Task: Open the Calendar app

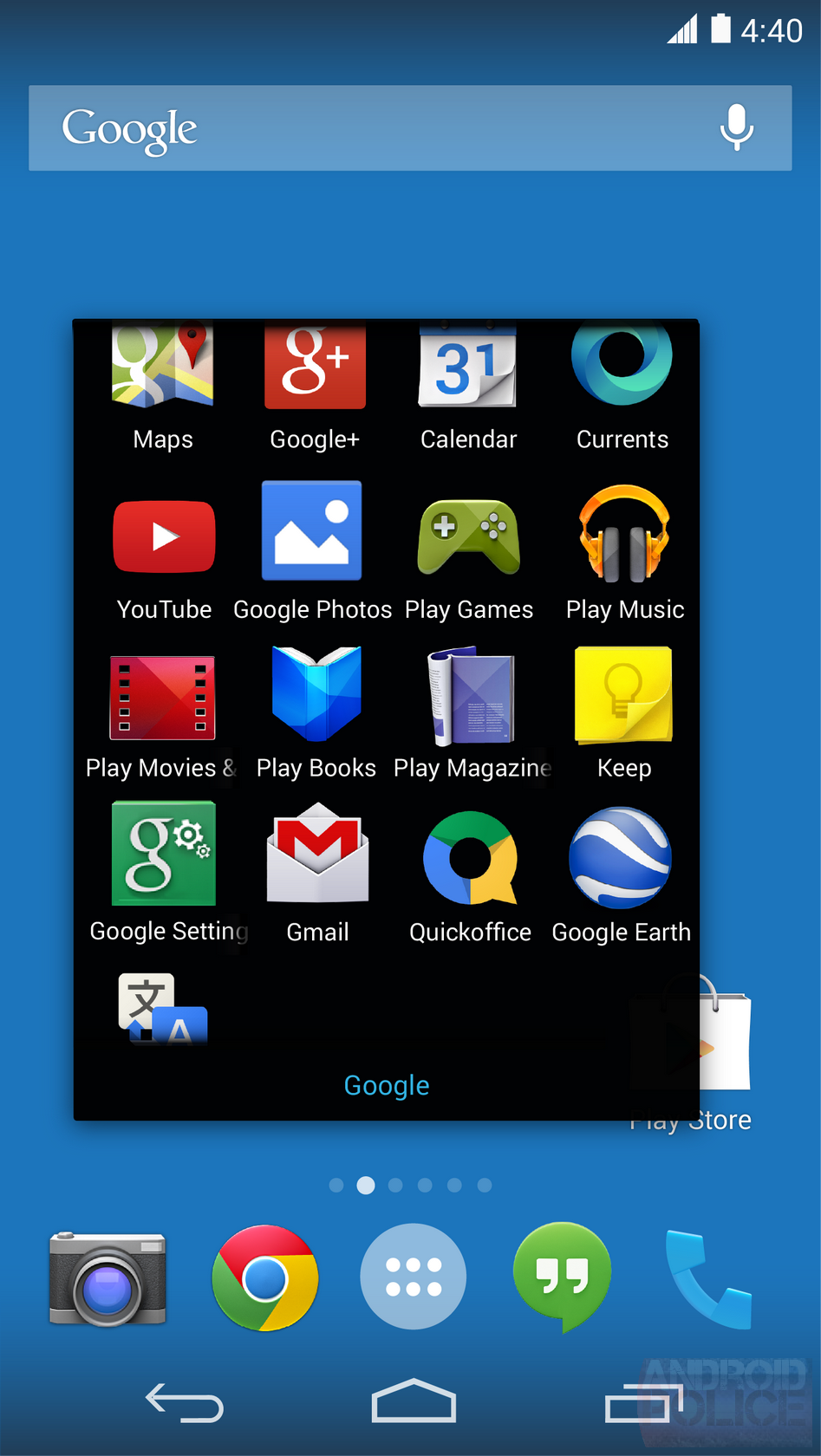Action: (x=468, y=366)
